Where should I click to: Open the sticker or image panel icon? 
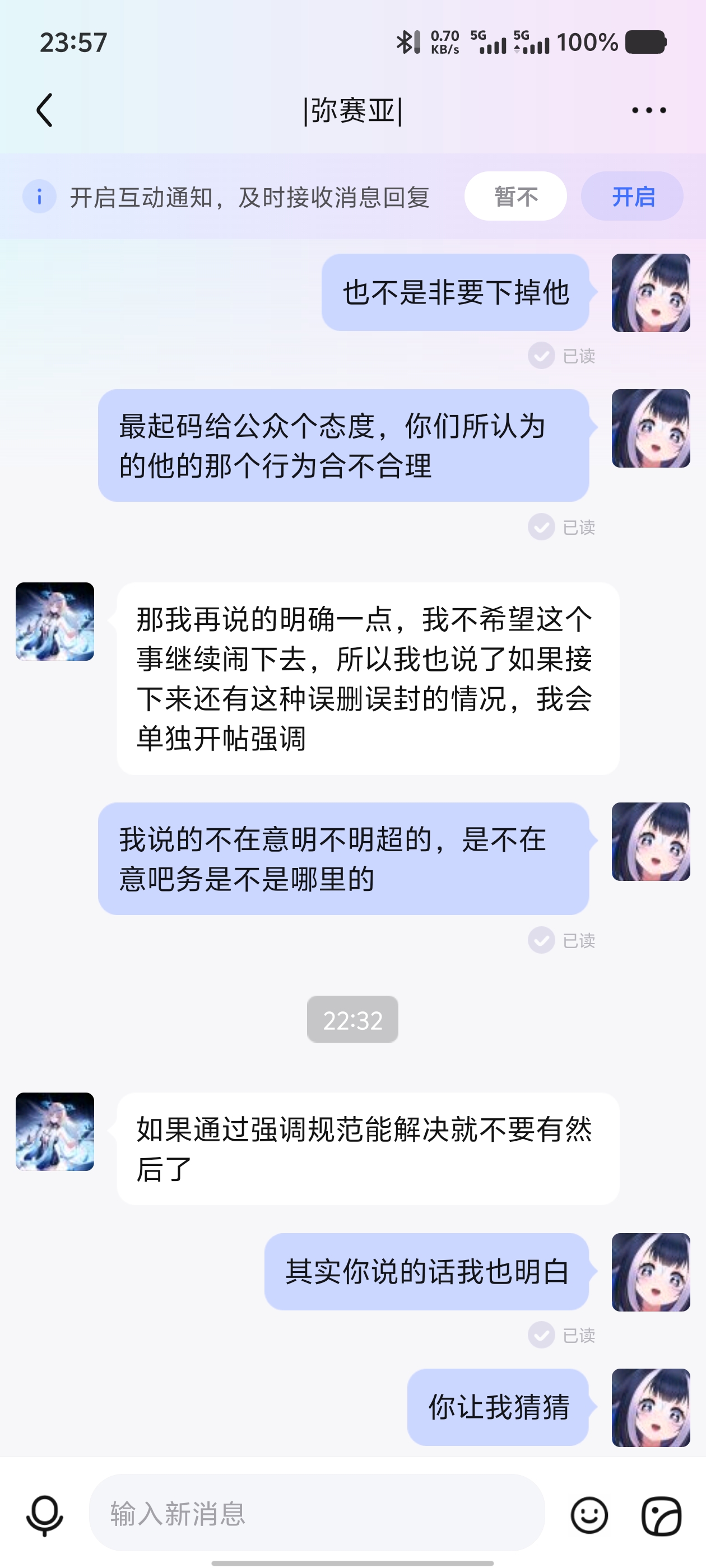[662, 1514]
